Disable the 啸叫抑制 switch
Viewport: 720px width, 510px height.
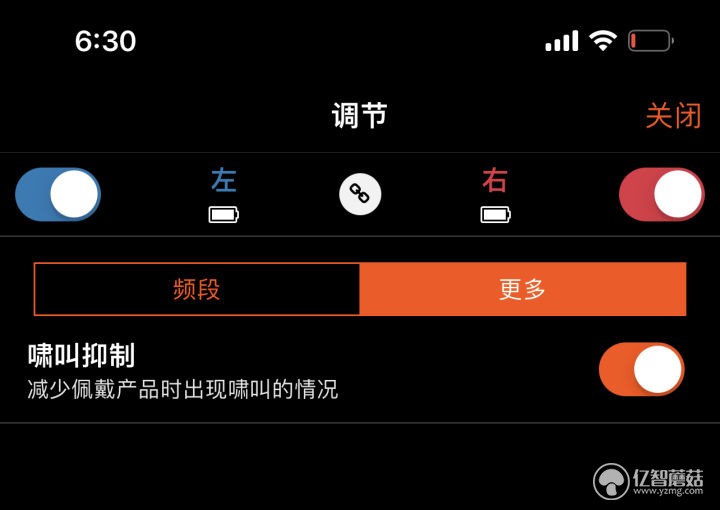point(641,370)
